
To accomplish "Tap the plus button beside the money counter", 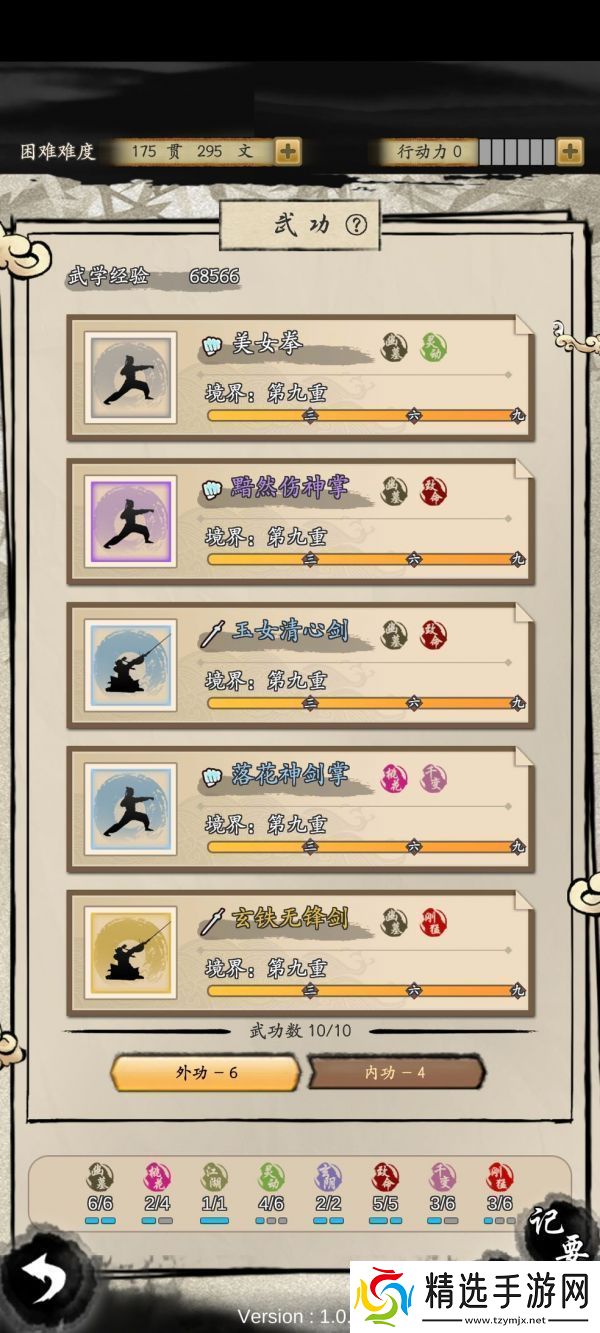I will point(287,152).
